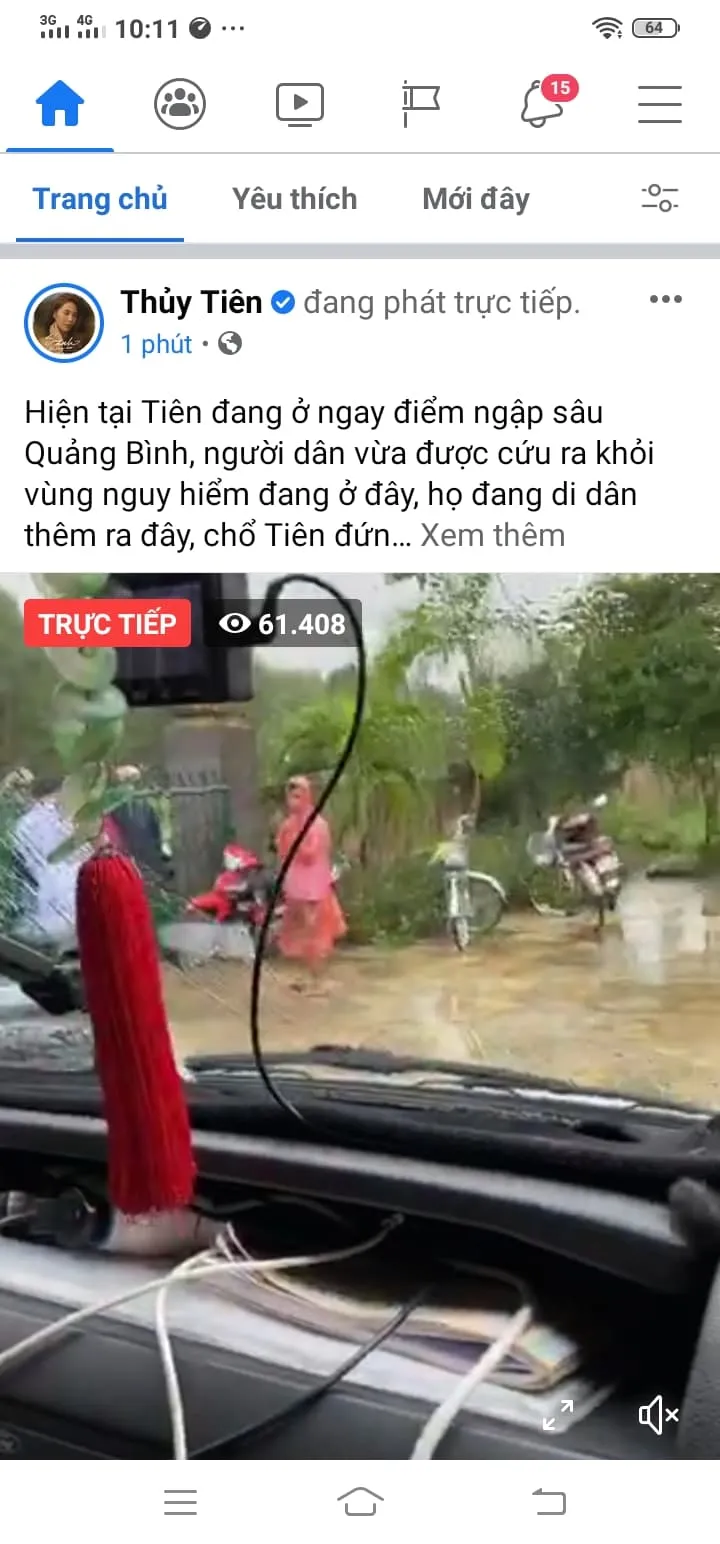Unmute the live video sound
Viewport: 720px width, 1544px height.
point(658,1414)
